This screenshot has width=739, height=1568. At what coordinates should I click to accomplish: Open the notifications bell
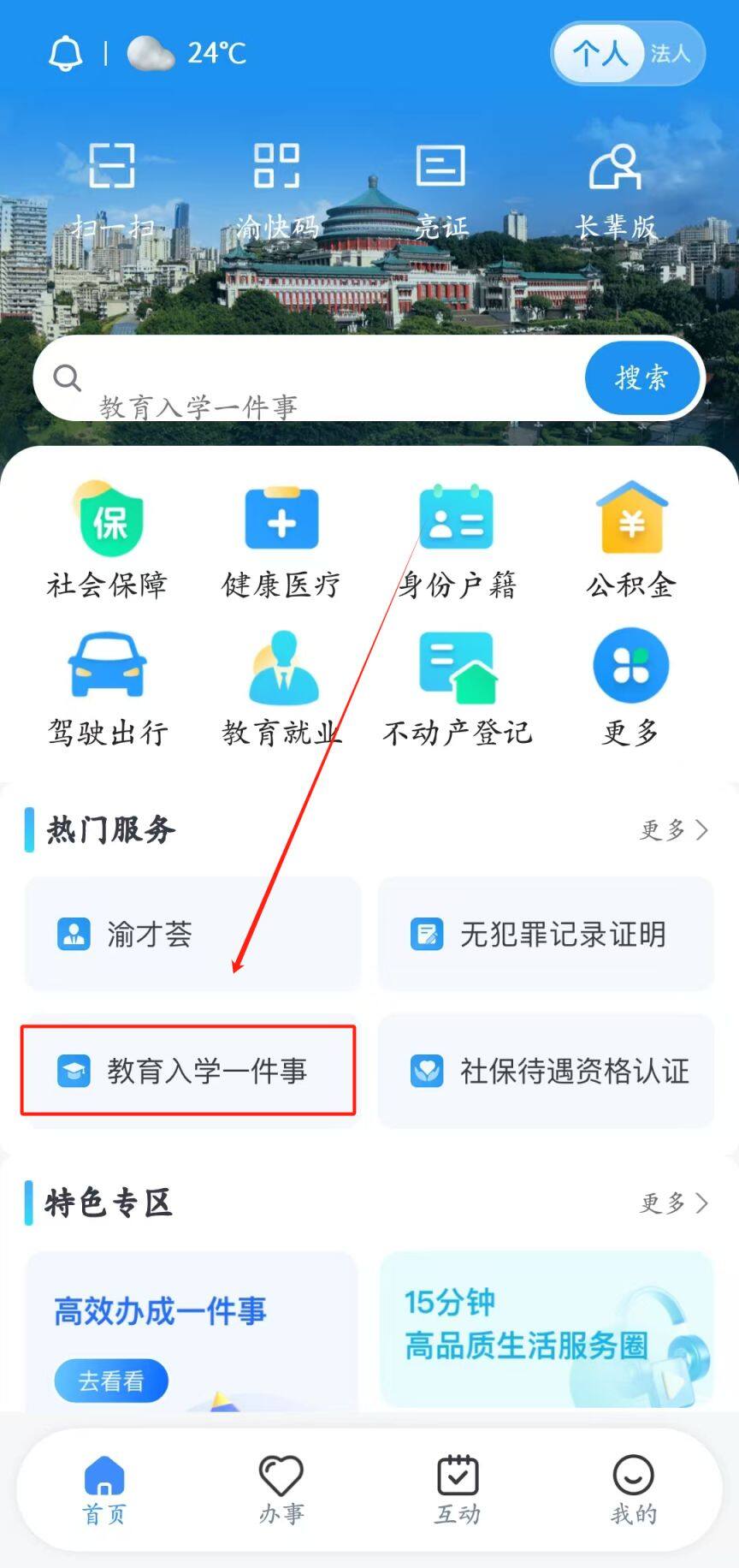65,54
